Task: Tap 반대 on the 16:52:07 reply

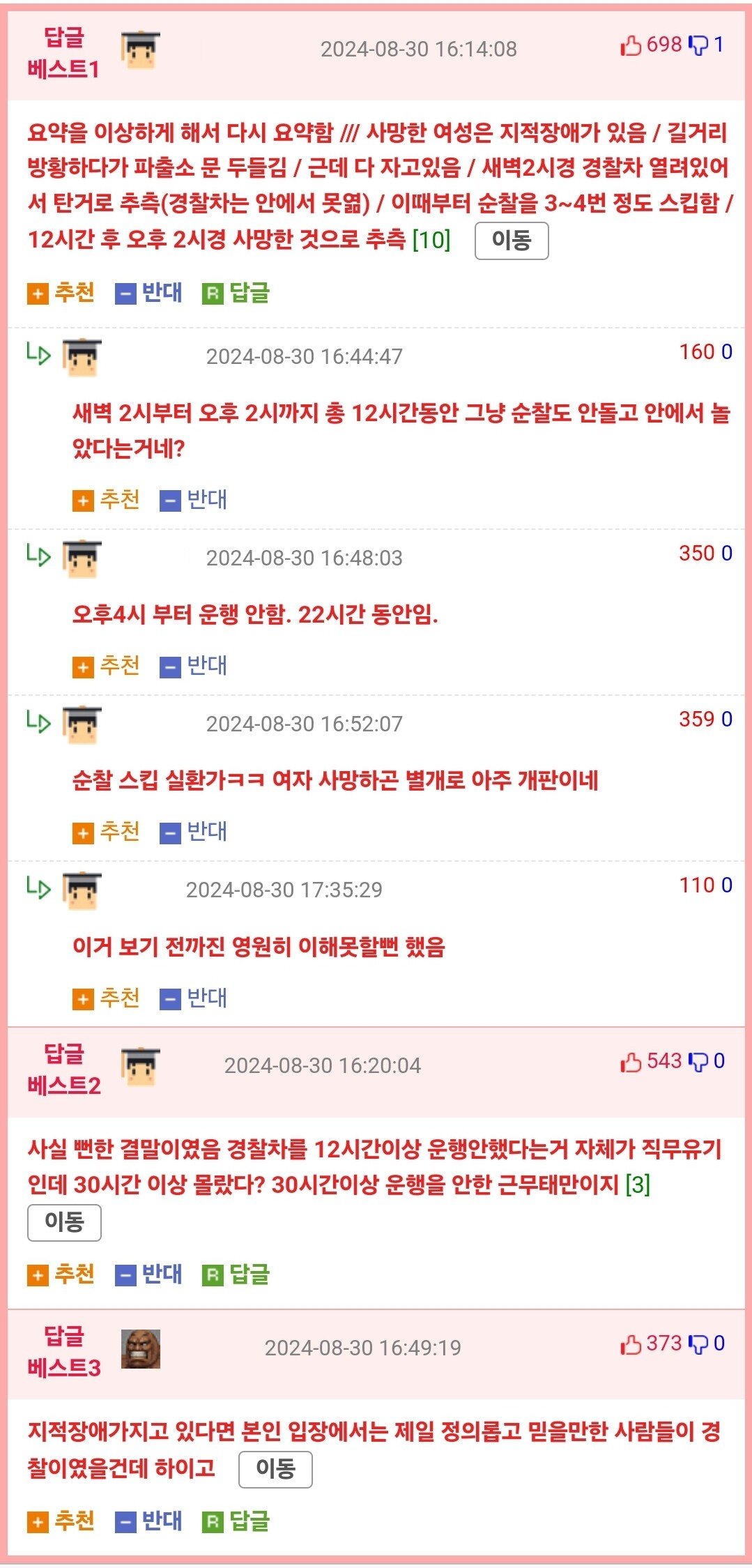Action: pos(194,832)
